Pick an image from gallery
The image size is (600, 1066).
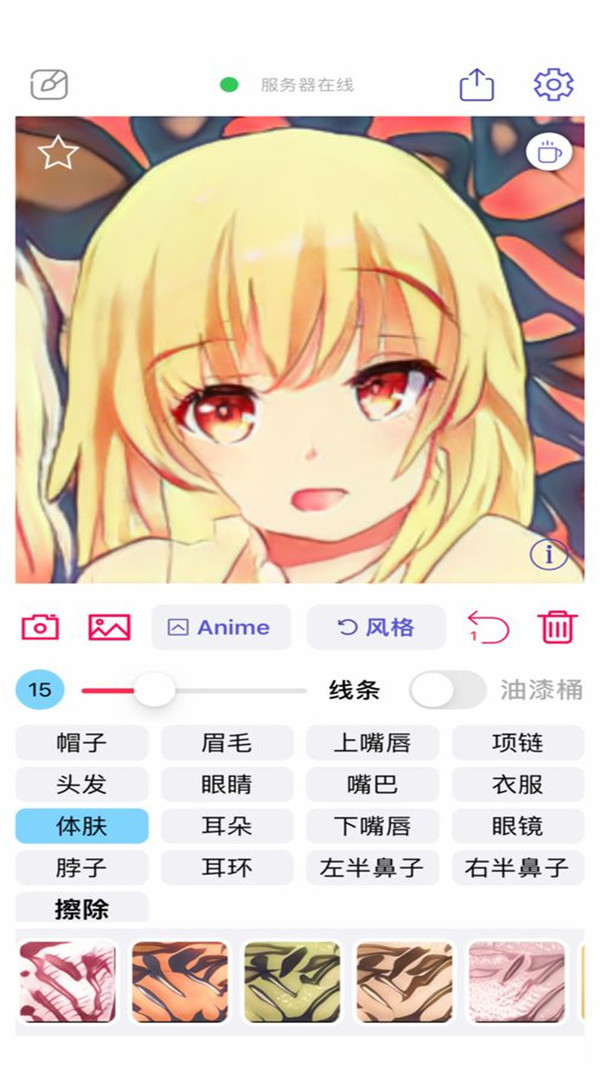pyautogui.click(x=110, y=627)
